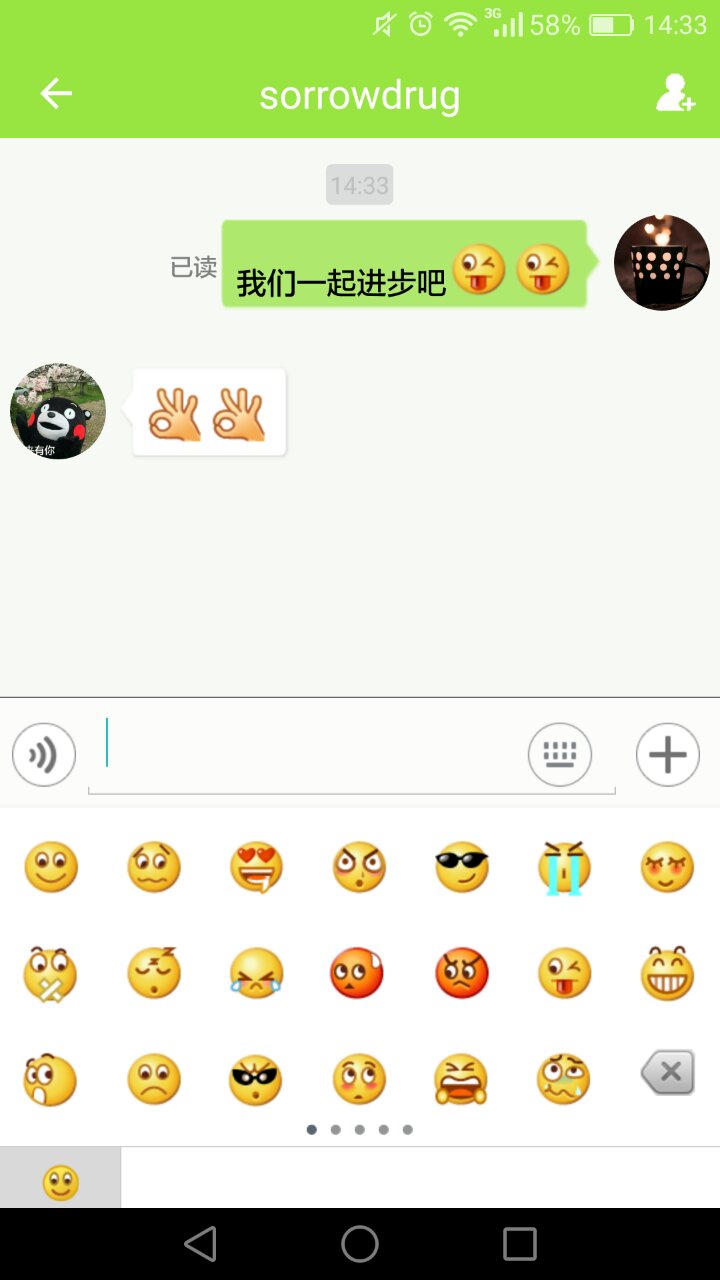Select the tongue-out winking emoji
This screenshot has width=720, height=1280.
[x=565, y=973]
